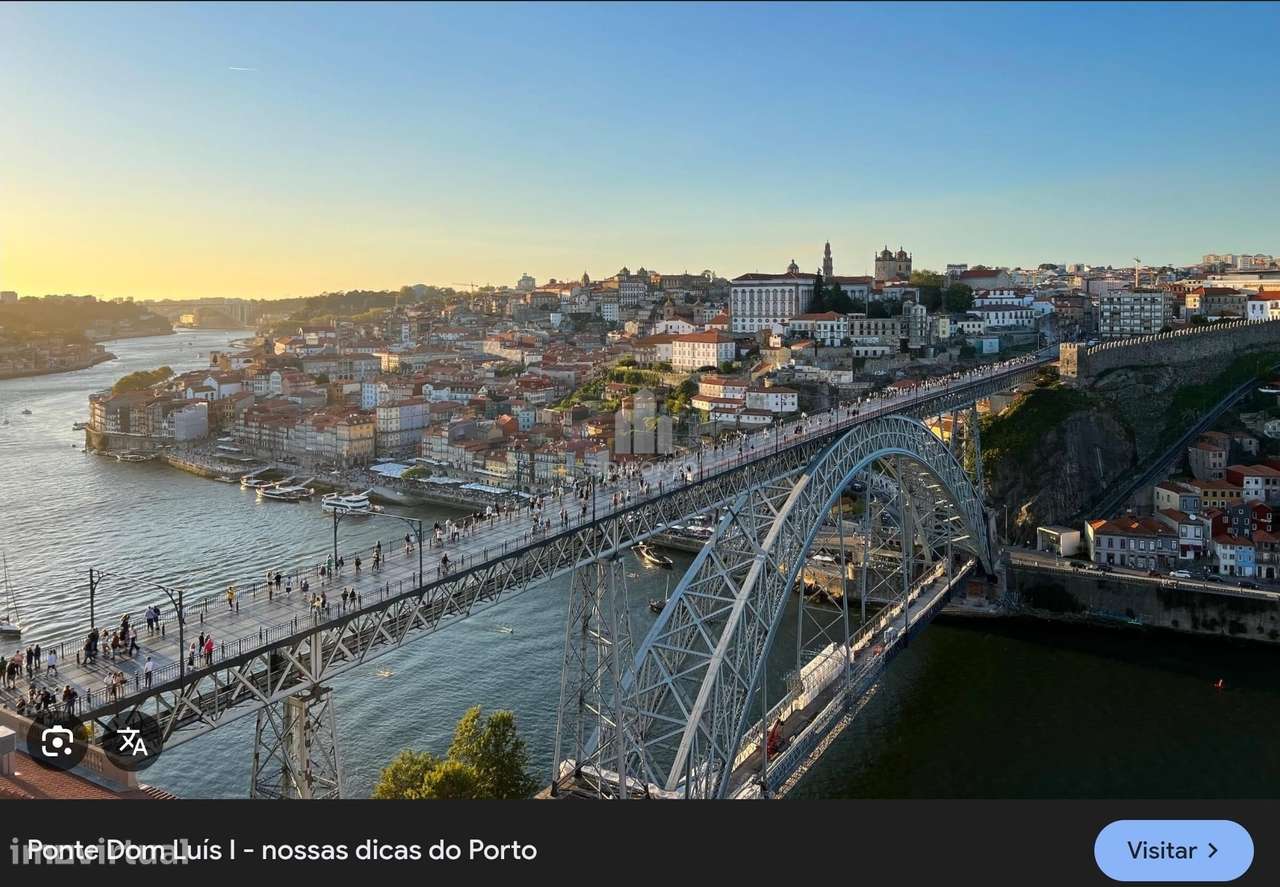Translate text in the image
1280x887 pixels.
132,741
